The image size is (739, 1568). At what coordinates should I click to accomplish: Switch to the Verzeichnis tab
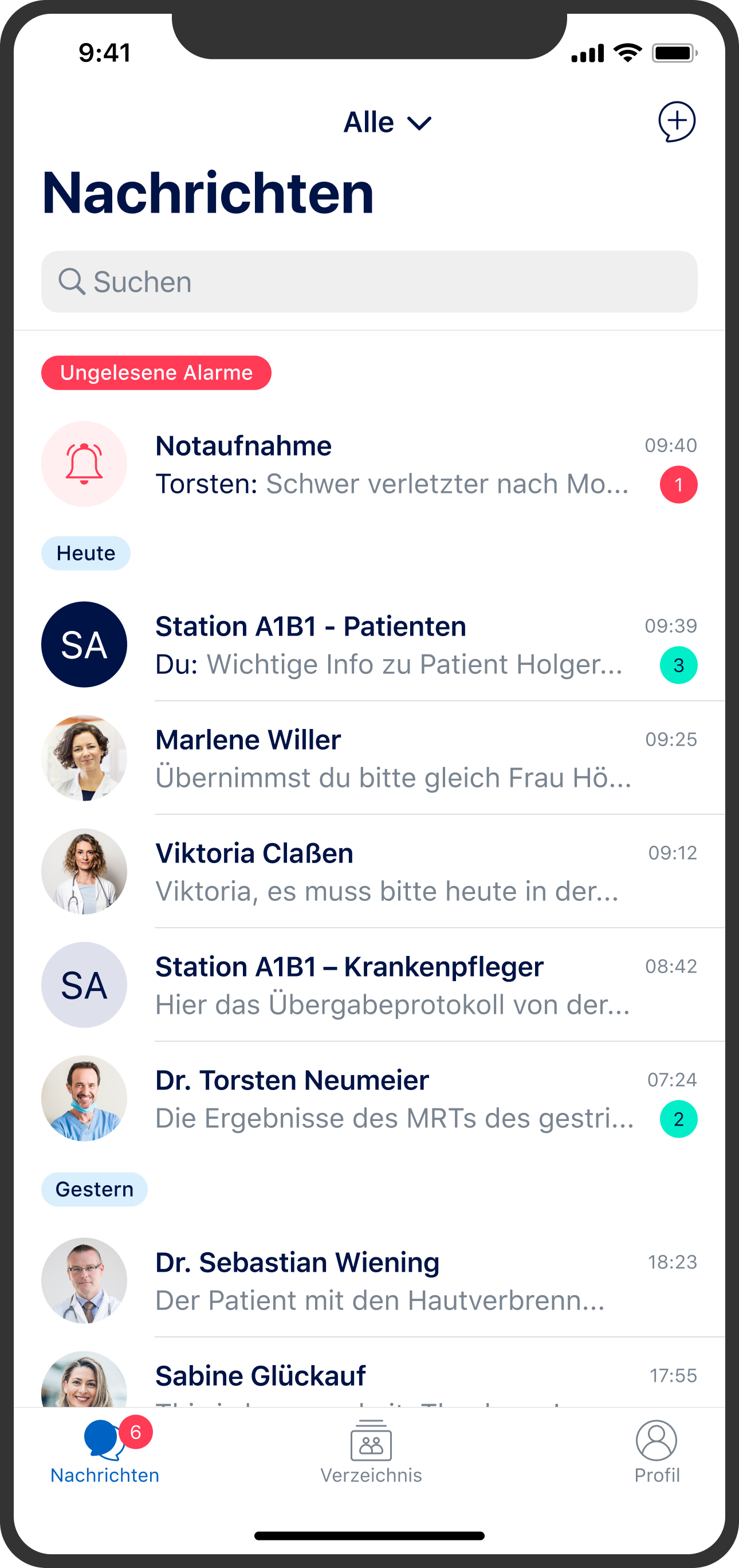click(x=371, y=1452)
